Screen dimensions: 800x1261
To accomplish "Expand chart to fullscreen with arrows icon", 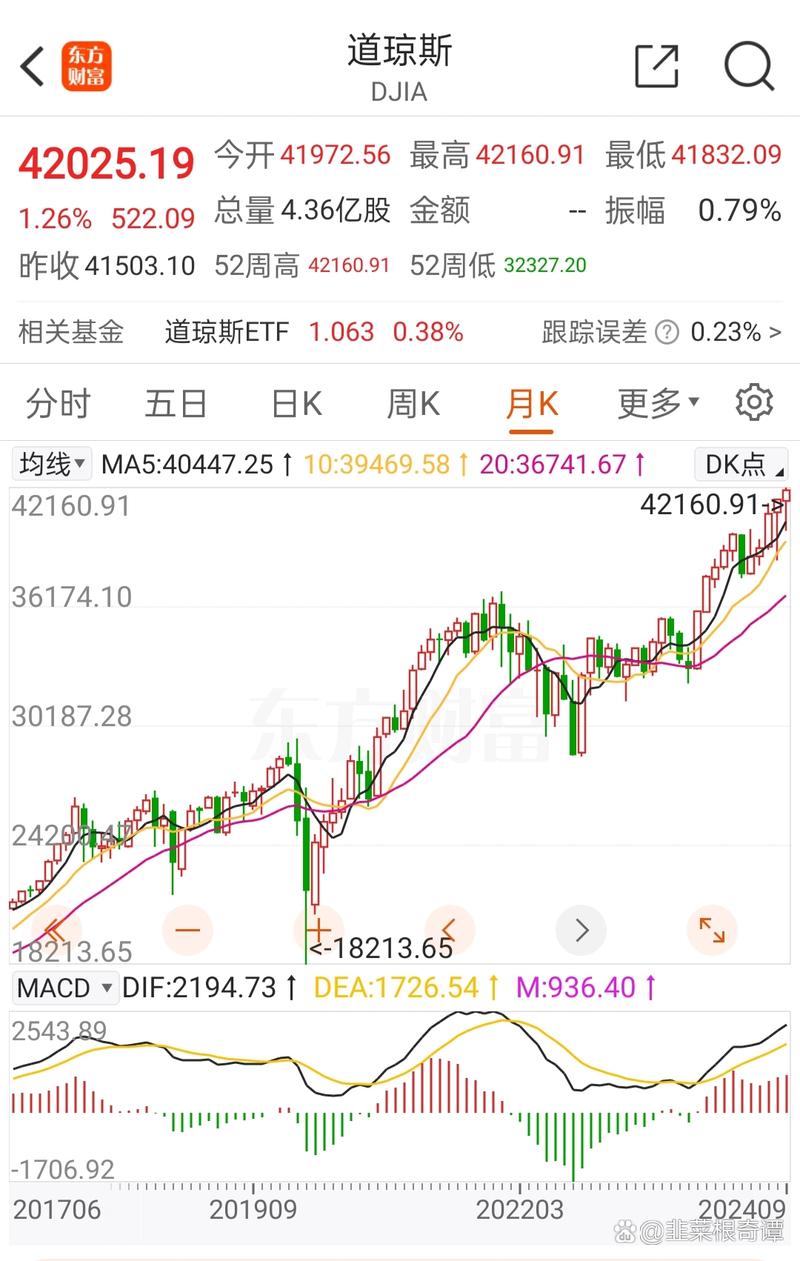I will (712, 930).
